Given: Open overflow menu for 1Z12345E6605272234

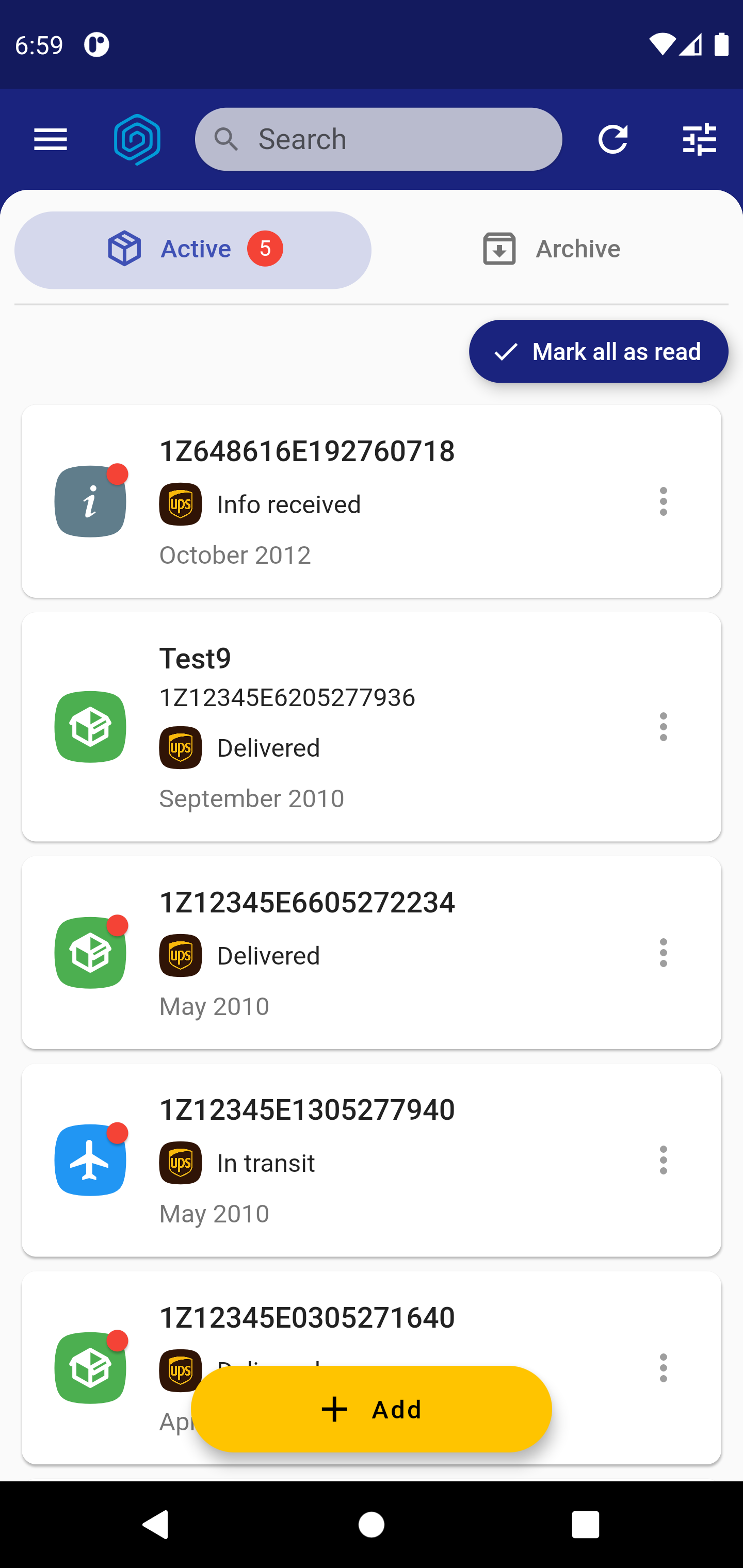Looking at the screenshot, I should pyautogui.click(x=663, y=953).
